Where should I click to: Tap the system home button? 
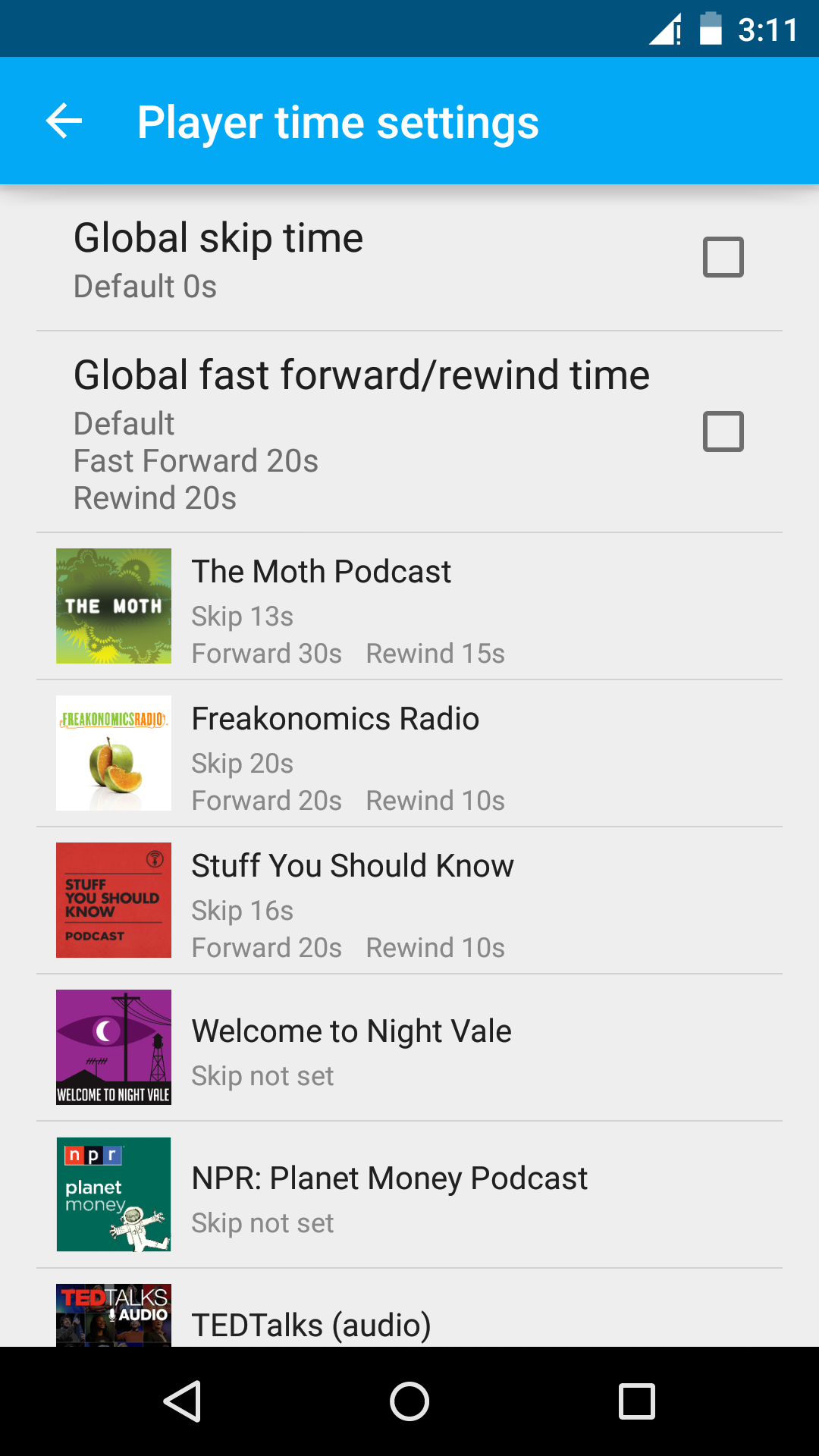click(x=409, y=1401)
